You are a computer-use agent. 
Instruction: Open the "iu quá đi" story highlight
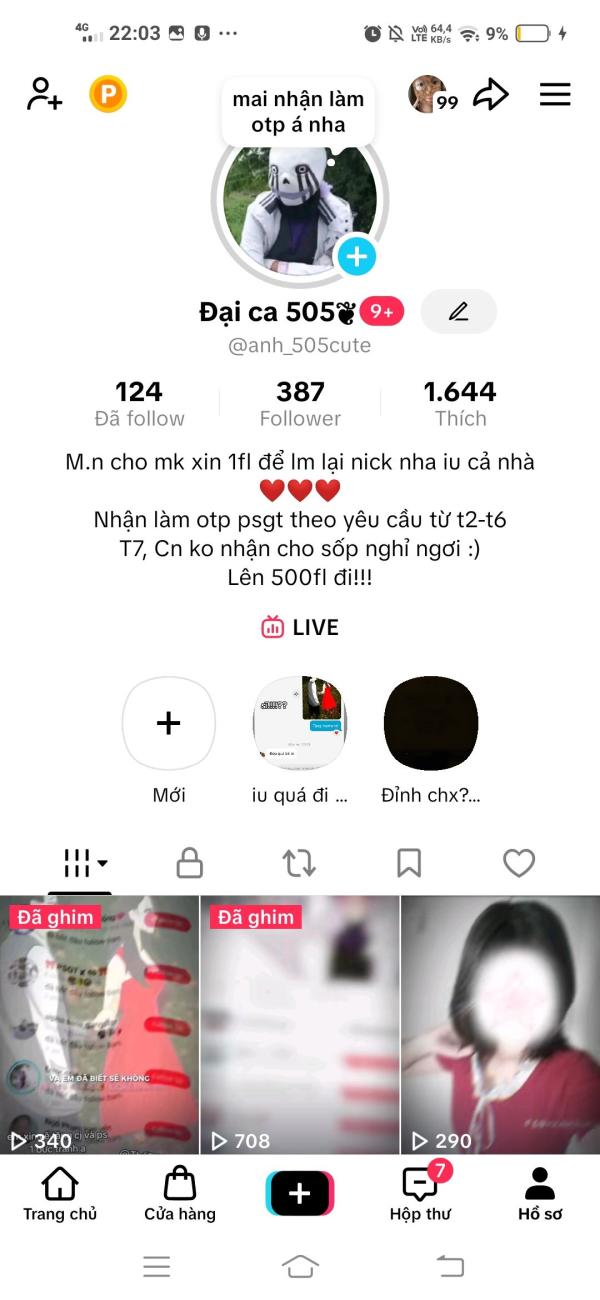299,724
